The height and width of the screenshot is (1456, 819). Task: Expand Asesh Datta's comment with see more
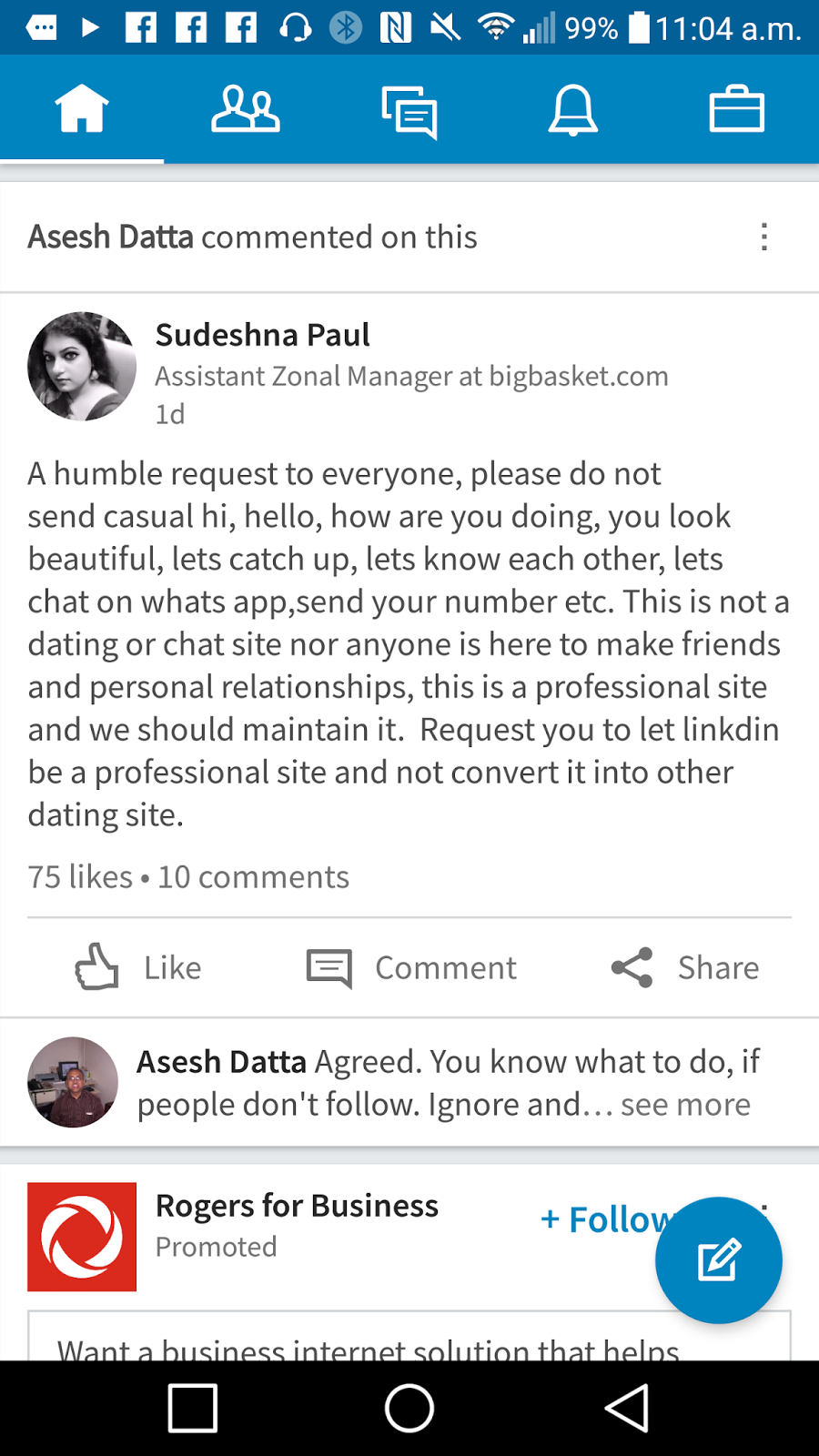(x=685, y=1105)
